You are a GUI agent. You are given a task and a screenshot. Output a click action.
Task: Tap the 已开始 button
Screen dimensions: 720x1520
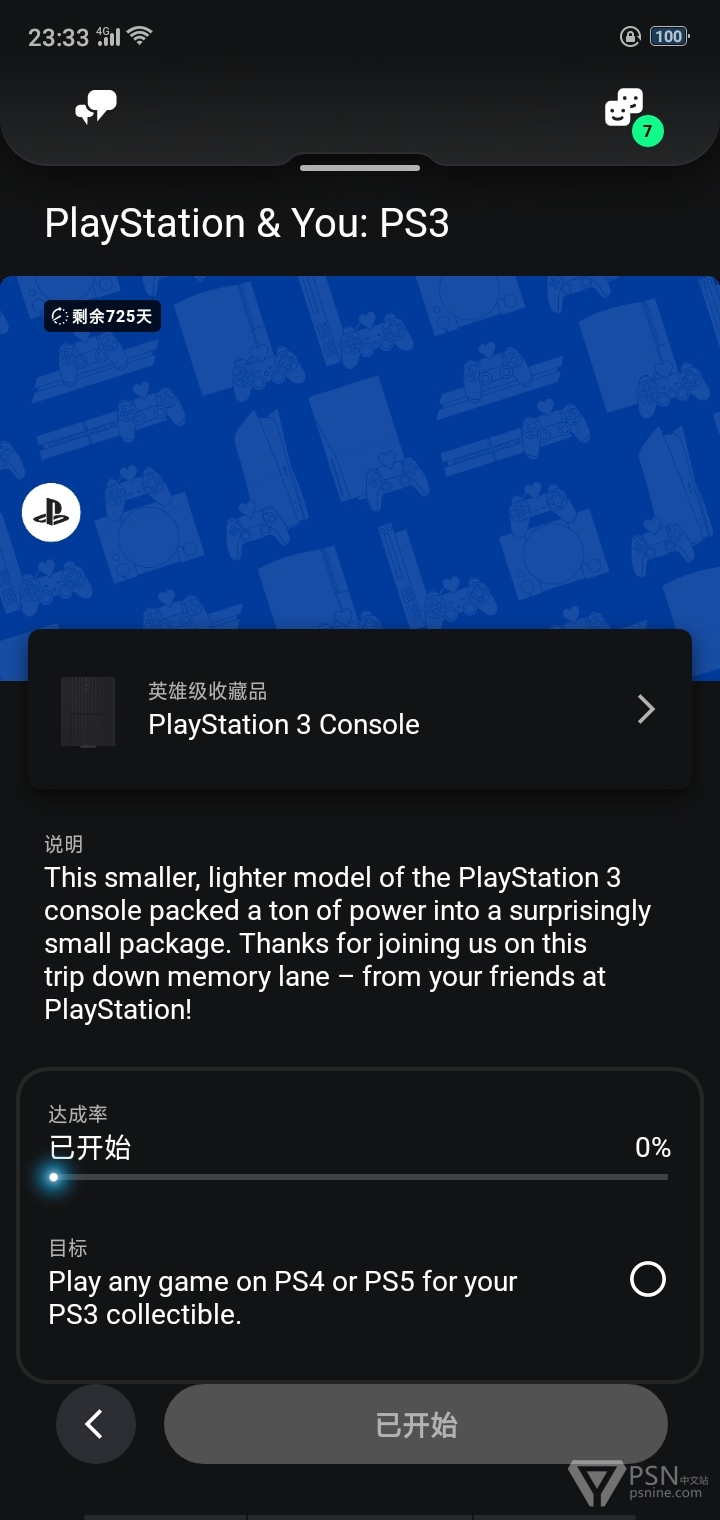415,1424
